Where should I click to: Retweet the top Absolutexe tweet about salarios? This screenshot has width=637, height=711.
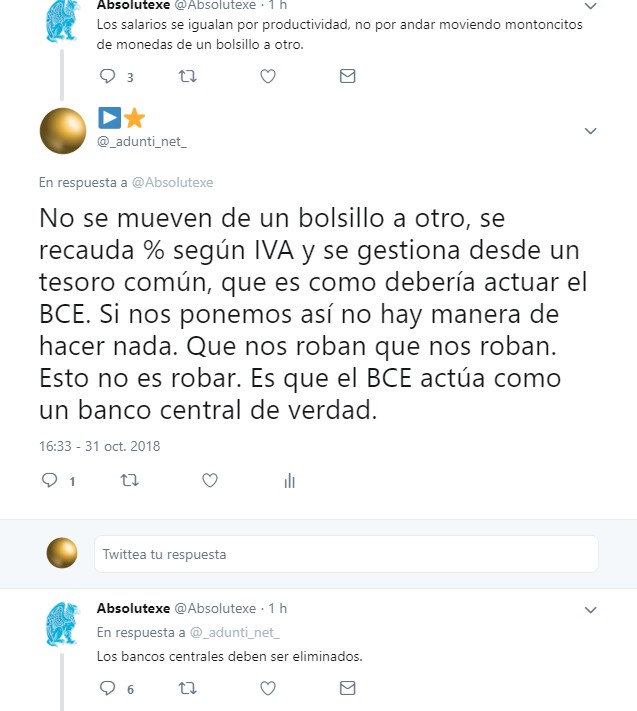pyautogui.click(x=187, y=76)
